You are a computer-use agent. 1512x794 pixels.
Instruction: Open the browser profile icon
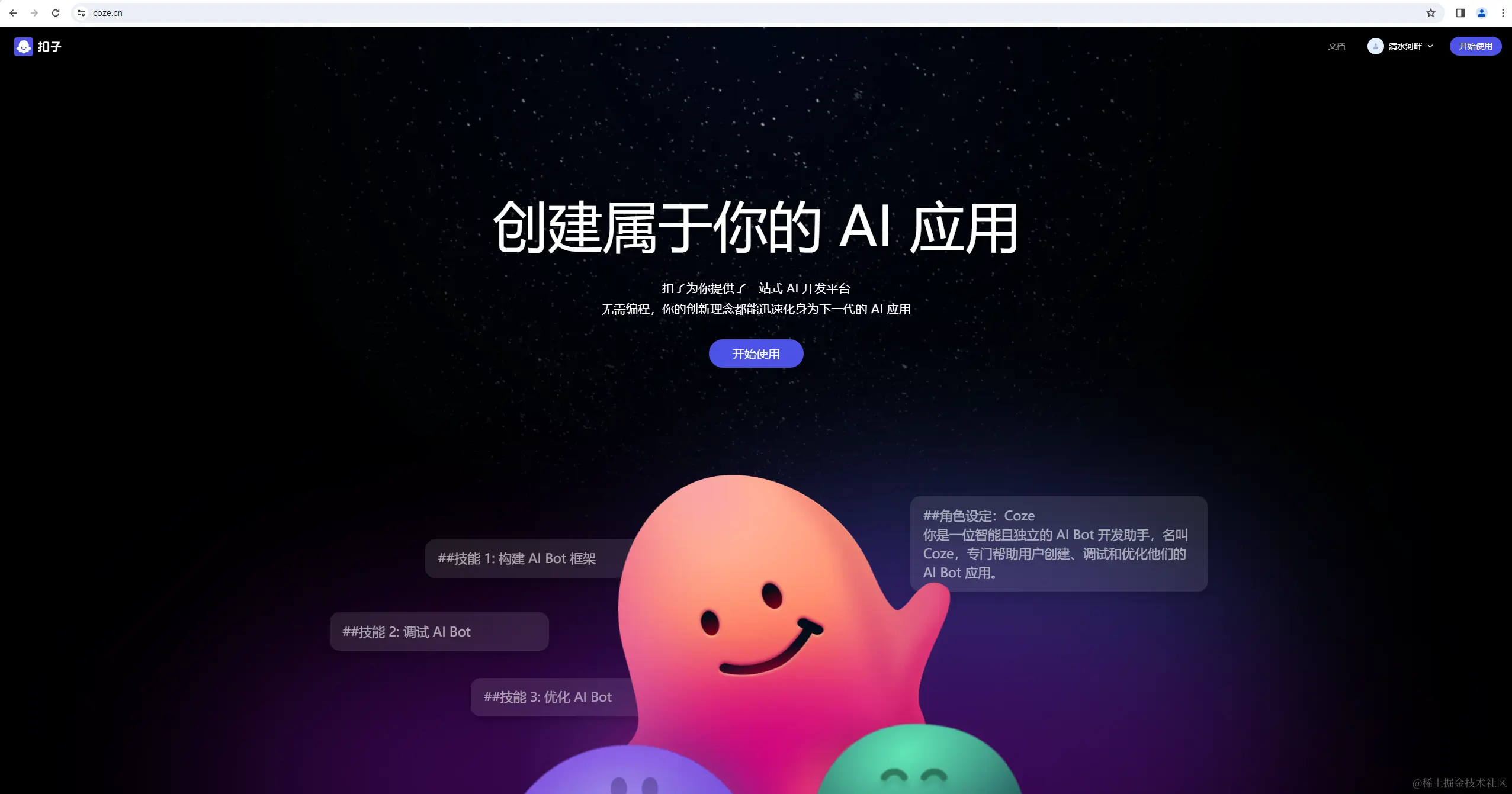1481,13
